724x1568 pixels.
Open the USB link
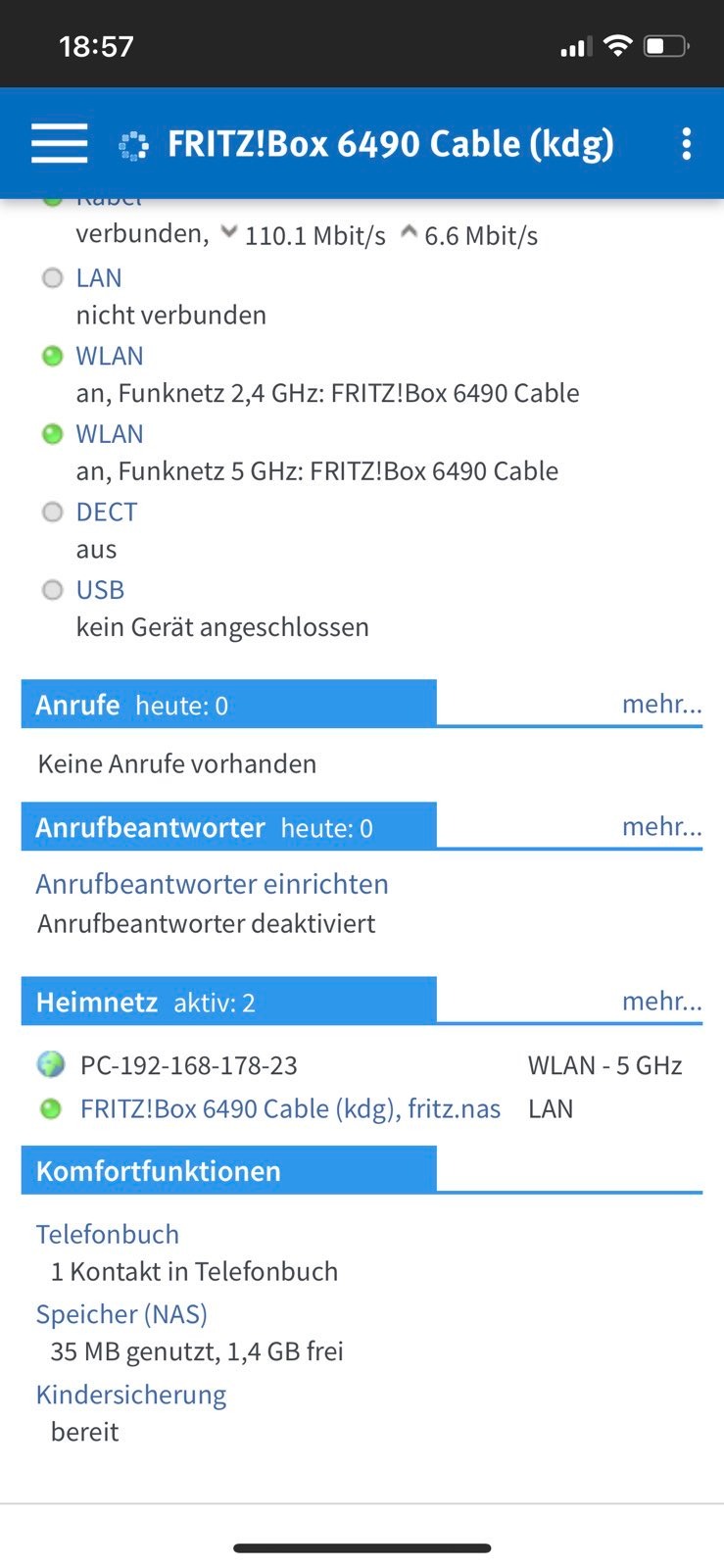point(100,590)
